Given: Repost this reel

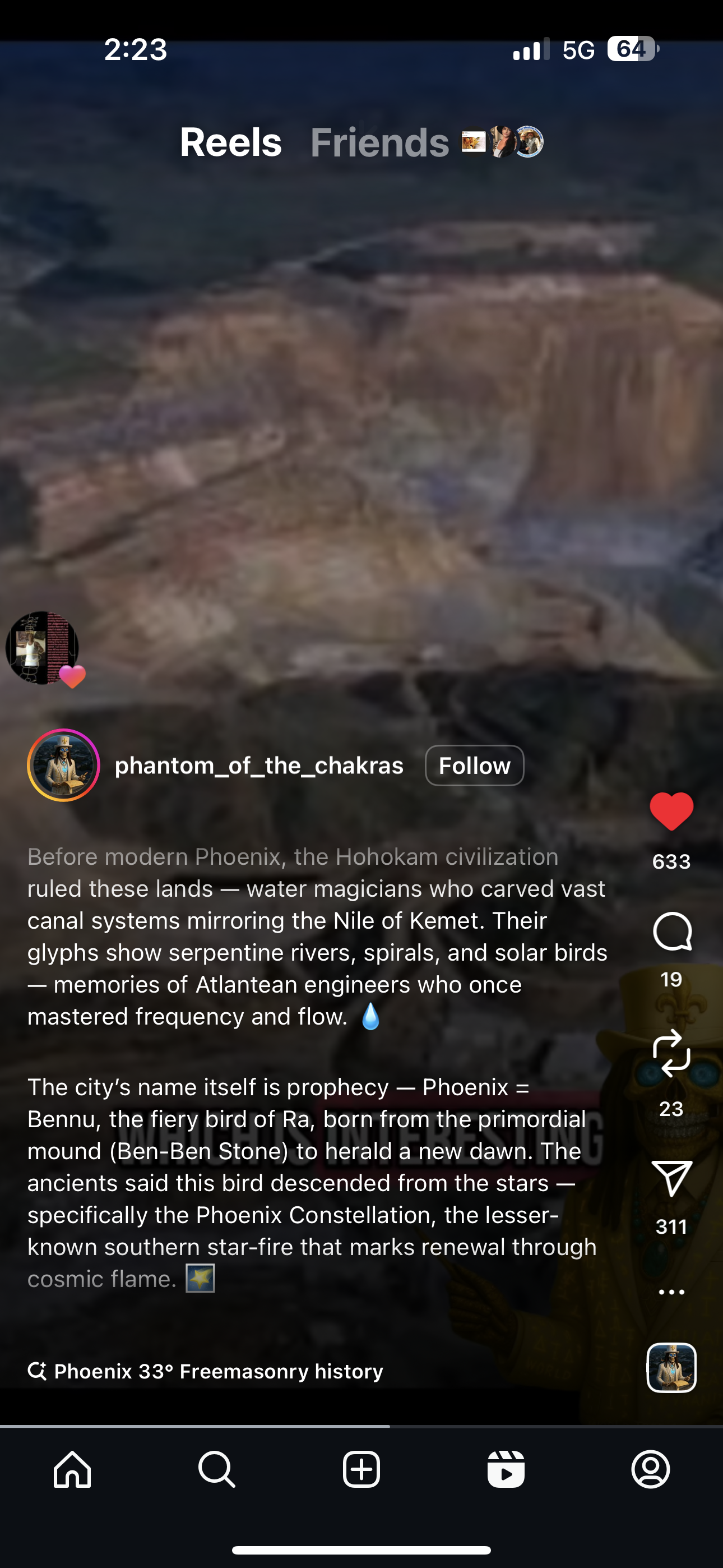Looking at the screenshot, I should click(x=671, y=1053).
